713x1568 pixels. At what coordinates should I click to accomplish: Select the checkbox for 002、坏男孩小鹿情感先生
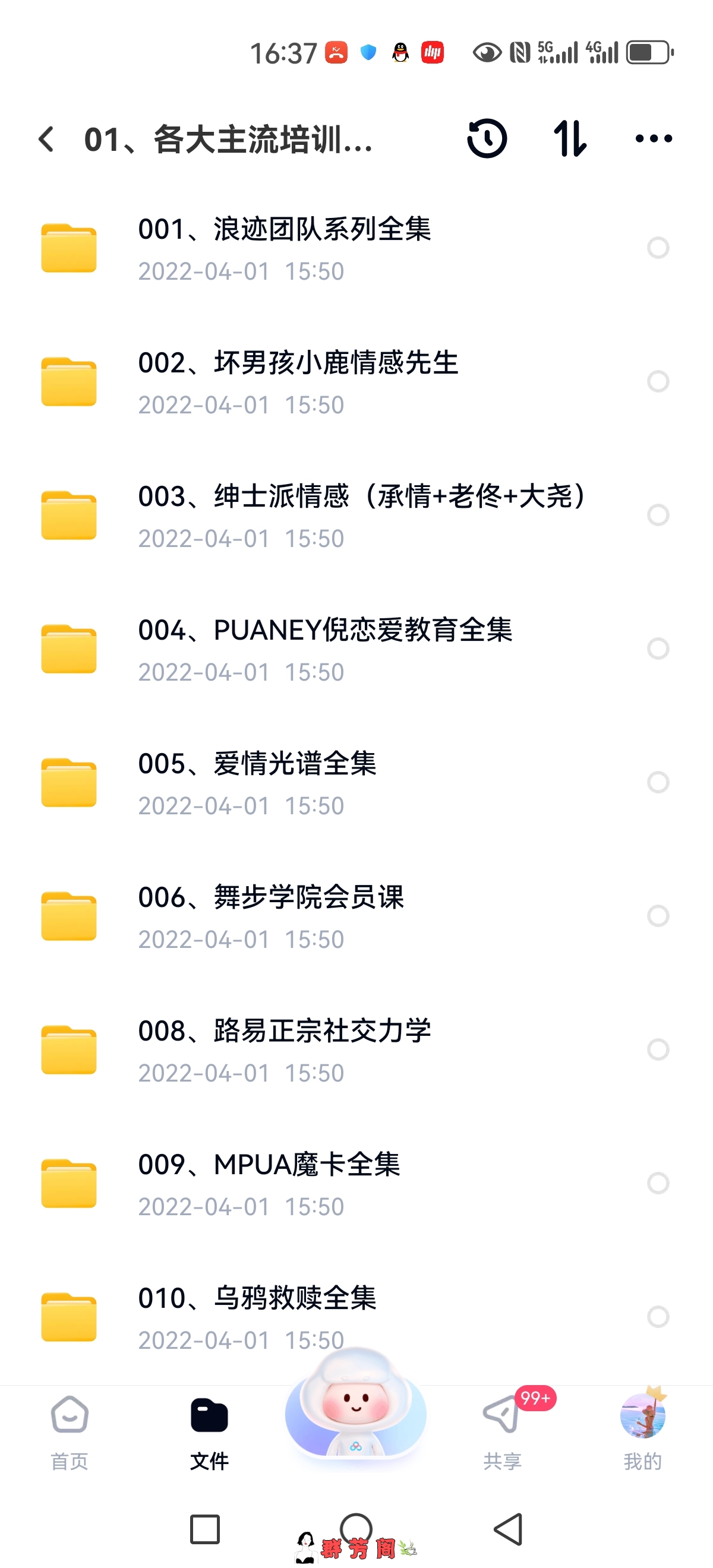(658, 381)
